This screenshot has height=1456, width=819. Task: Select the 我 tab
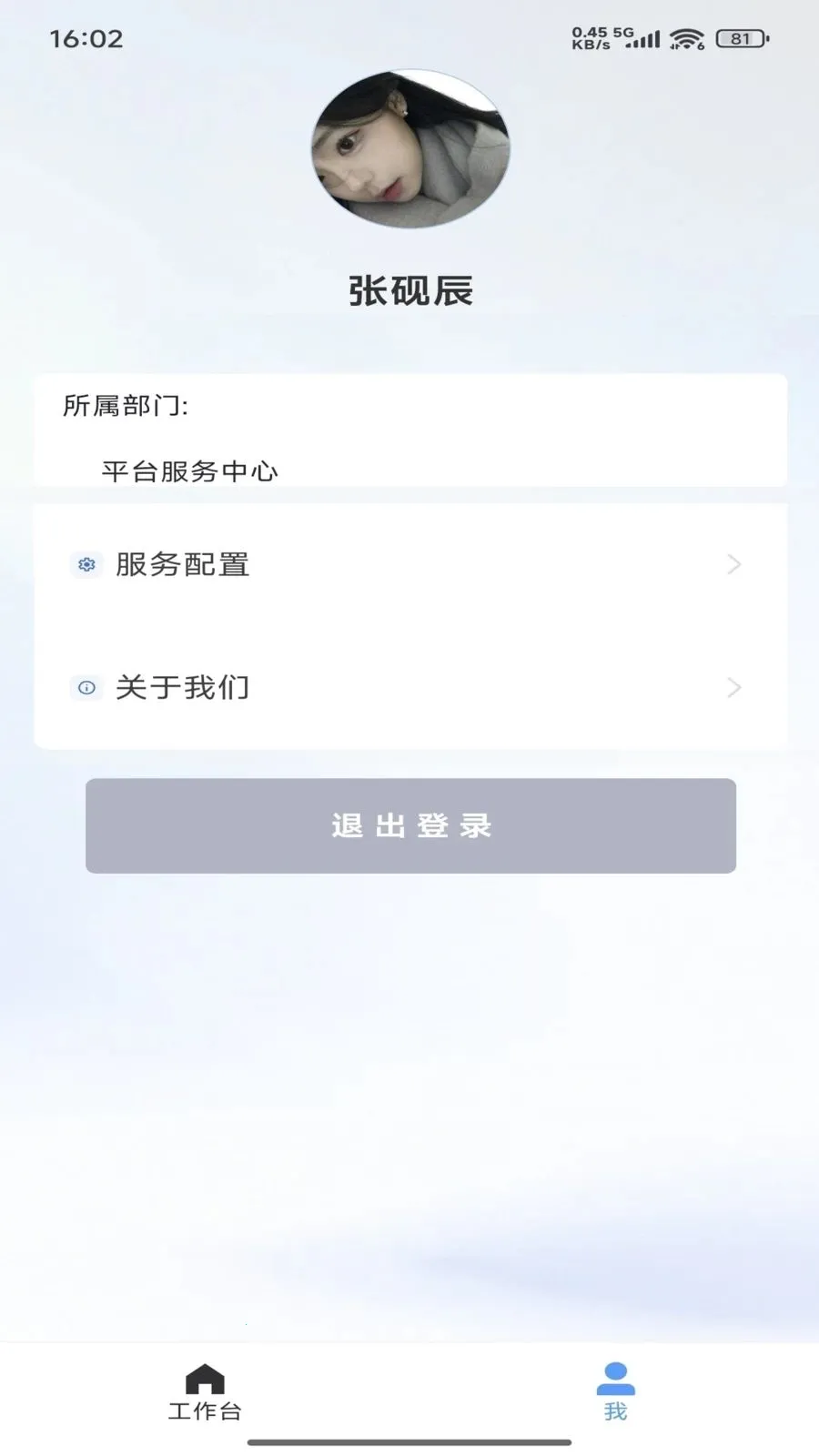(615, 1392)
